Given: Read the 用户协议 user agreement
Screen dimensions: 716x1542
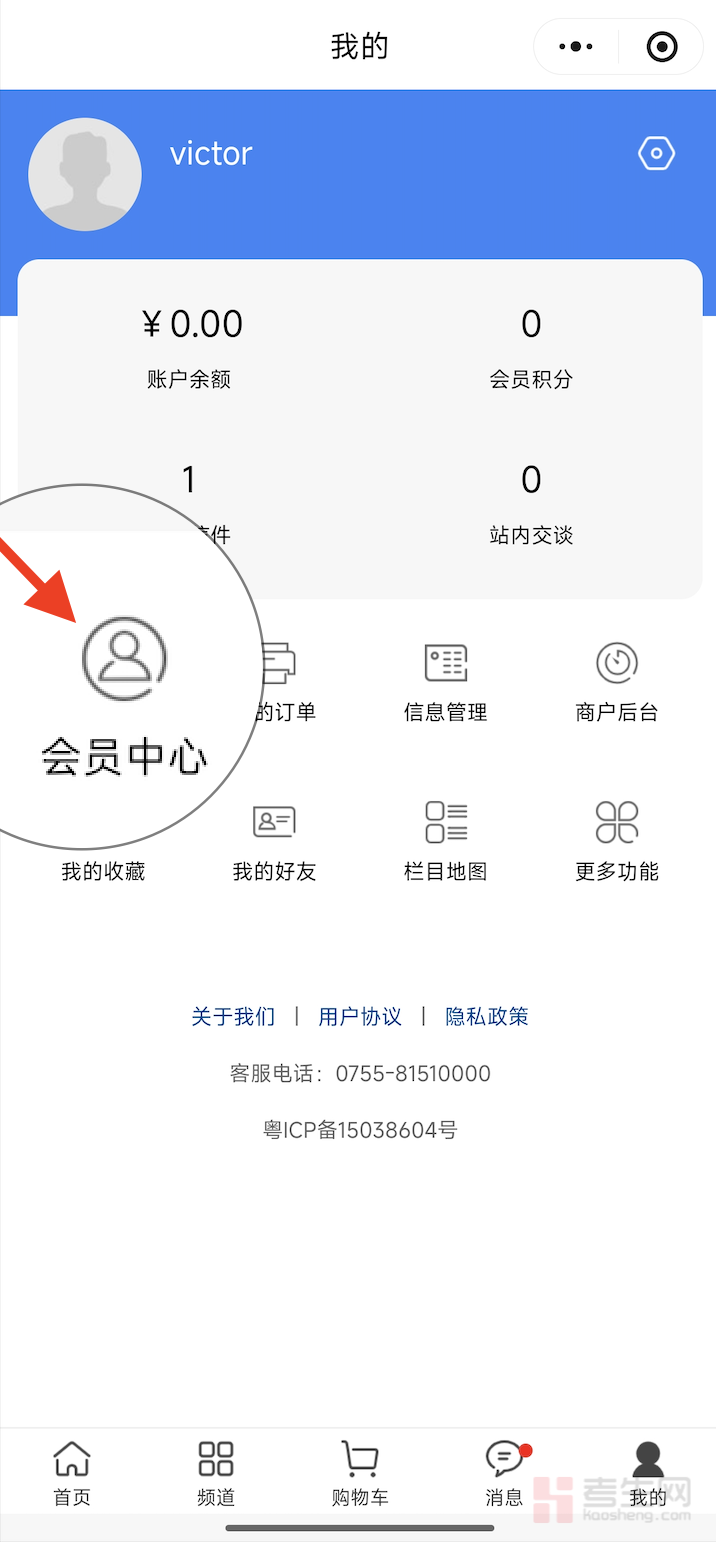Looking at the screenshot, I should tap(360, 1017).
